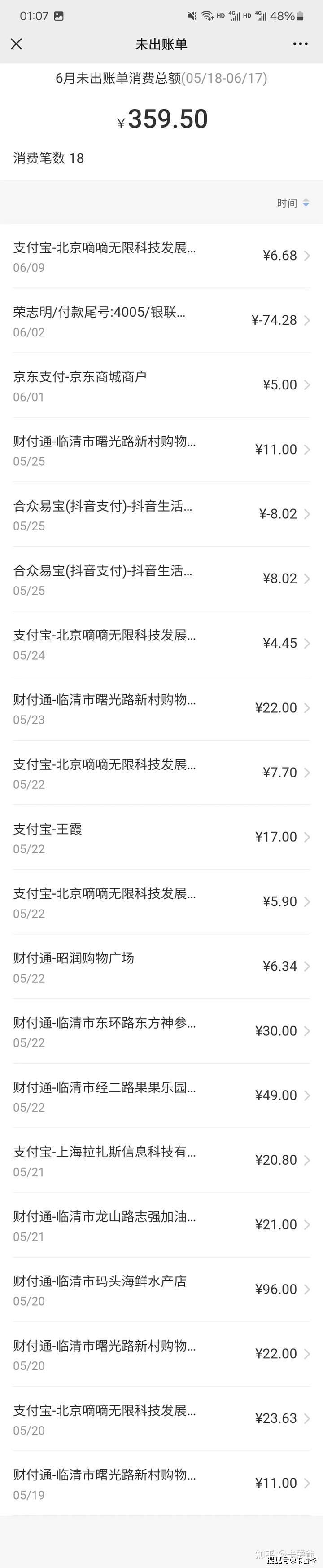The height and width of the screenshot is (1568, 323).
Task: View 上海拉扎斯 ¥20.80 payment details
Action: point(161,1160)
